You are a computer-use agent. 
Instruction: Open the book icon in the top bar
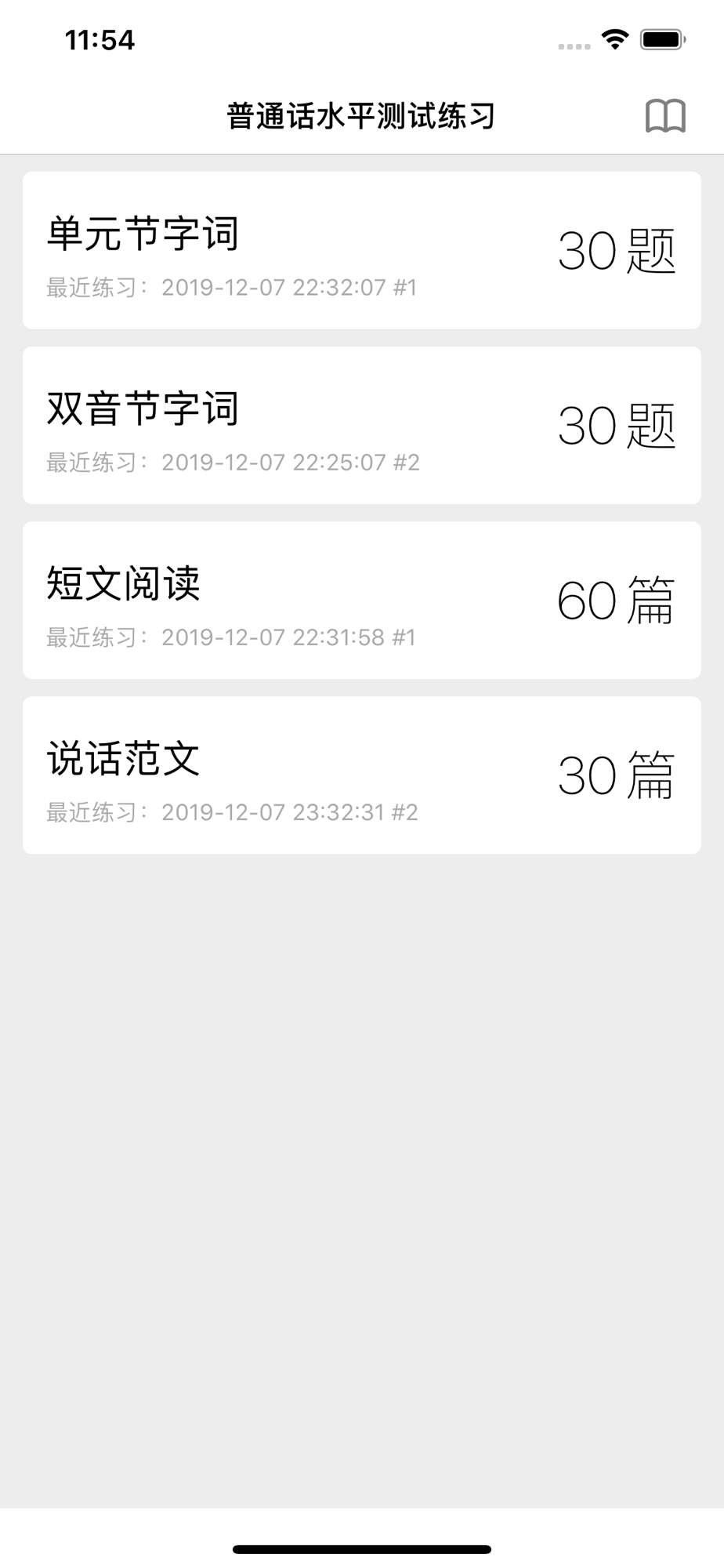tap(665, 116)
